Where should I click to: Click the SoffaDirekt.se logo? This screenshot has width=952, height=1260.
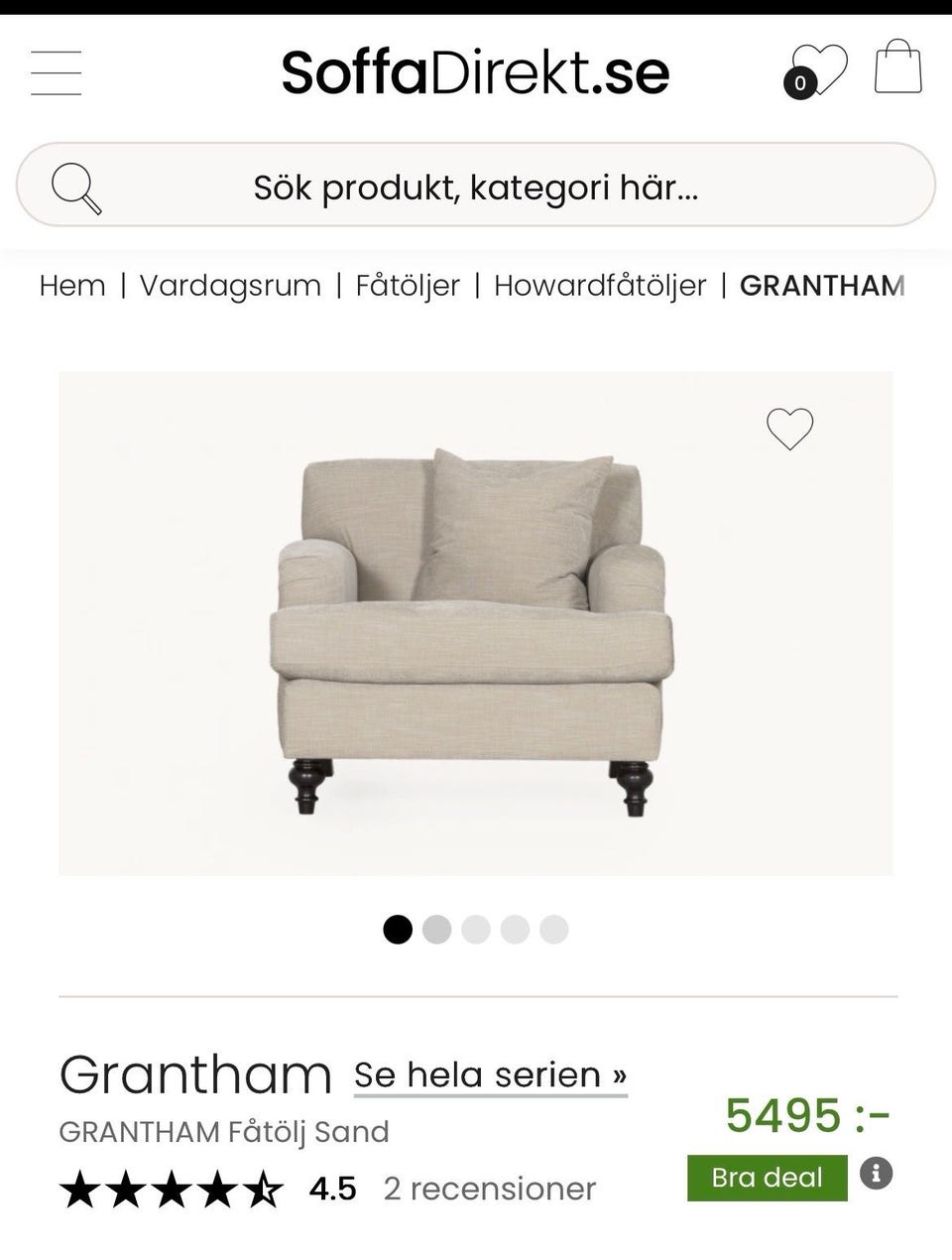pos(476,71)
